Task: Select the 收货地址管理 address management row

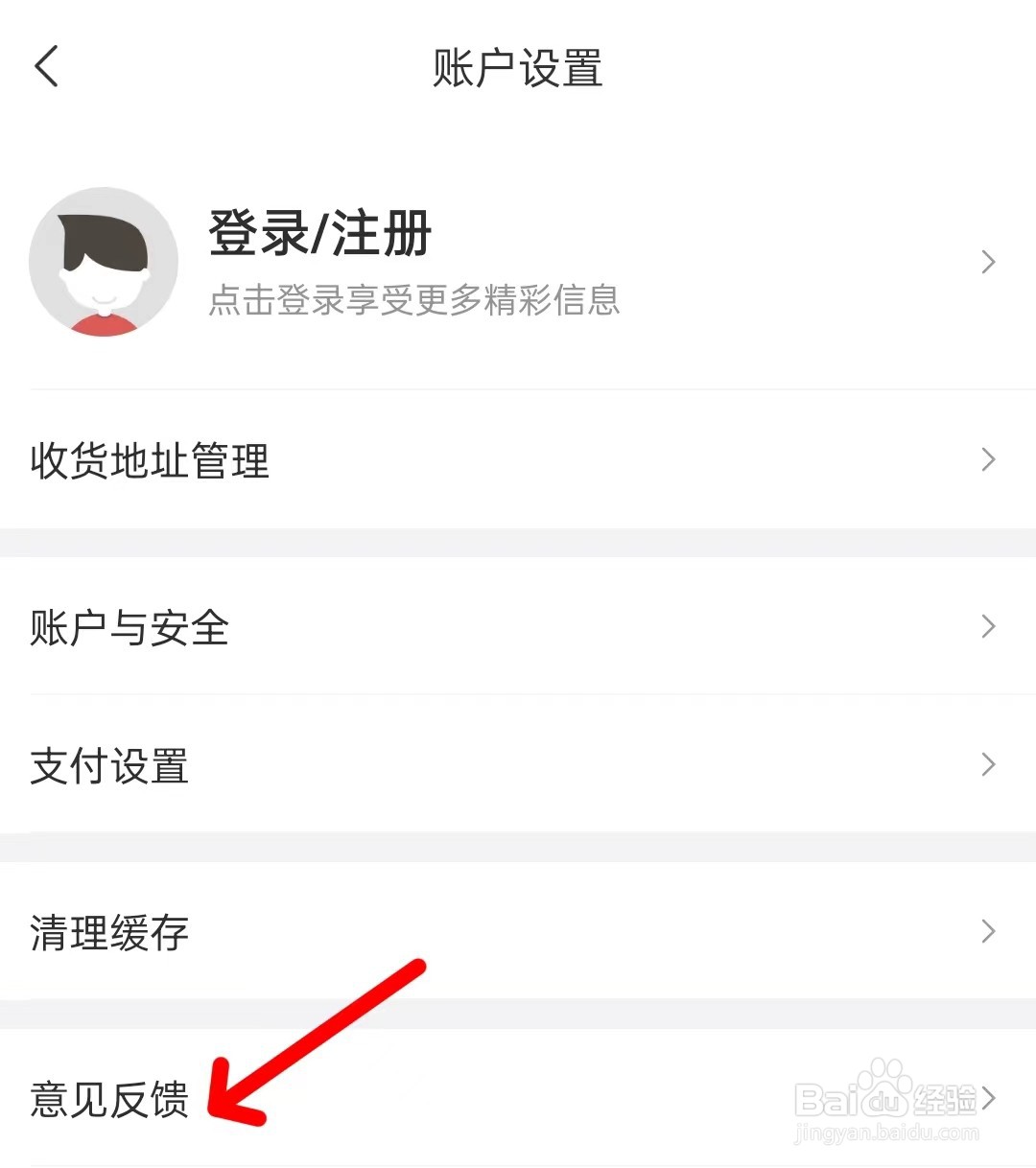Action: pyautogui.click(x=150, y=461)
